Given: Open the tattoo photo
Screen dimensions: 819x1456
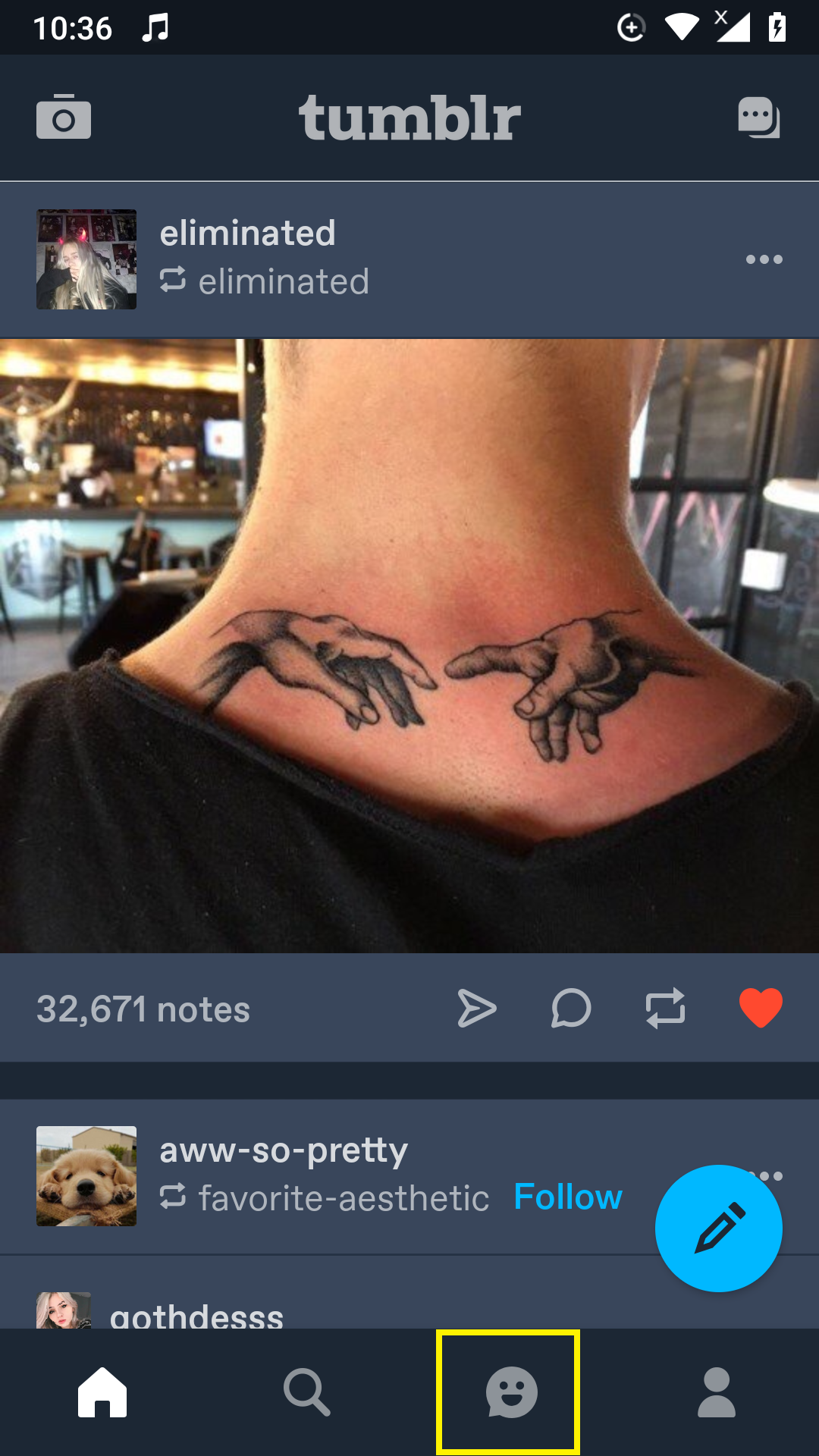Looking at the screenshot, I should (409, 646).
